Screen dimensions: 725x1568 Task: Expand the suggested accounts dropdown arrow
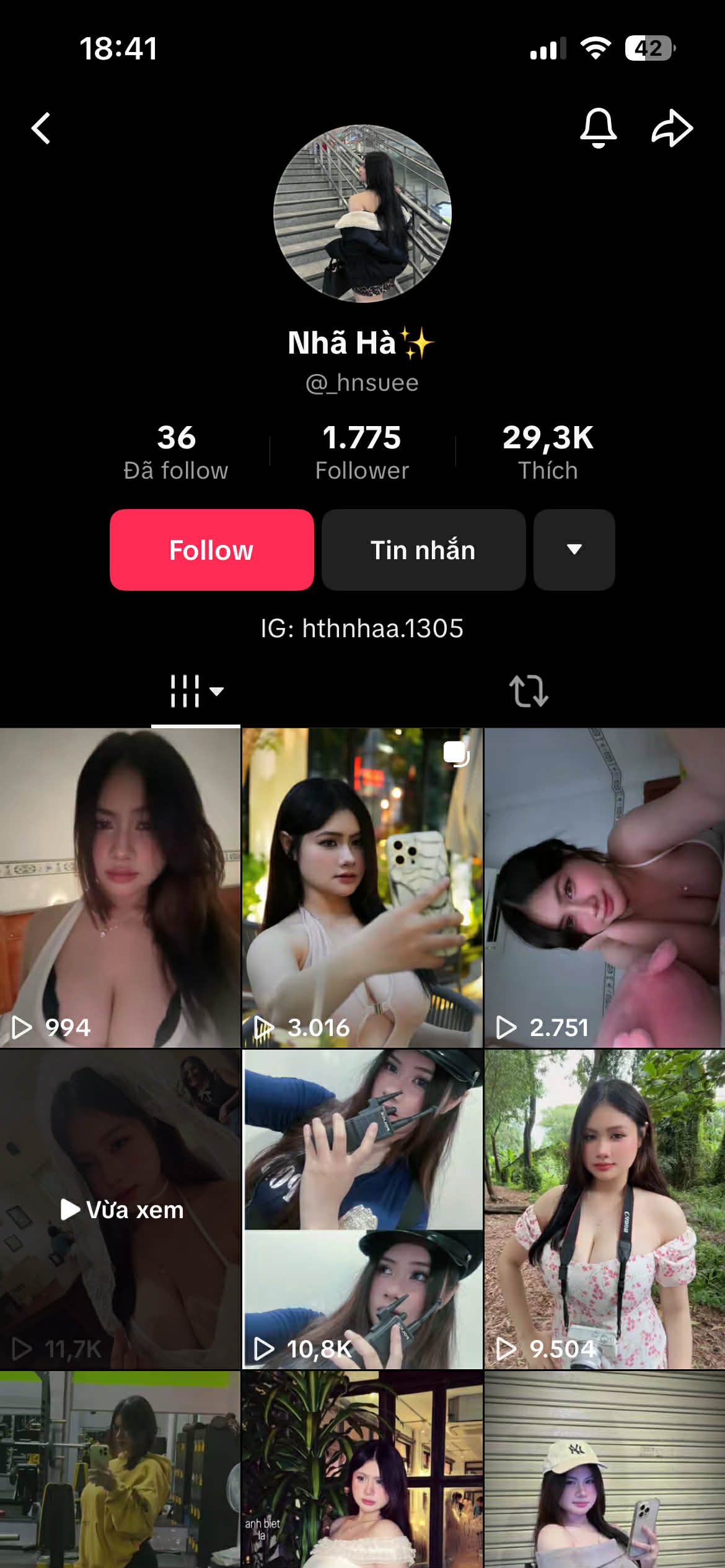point(574,550)
